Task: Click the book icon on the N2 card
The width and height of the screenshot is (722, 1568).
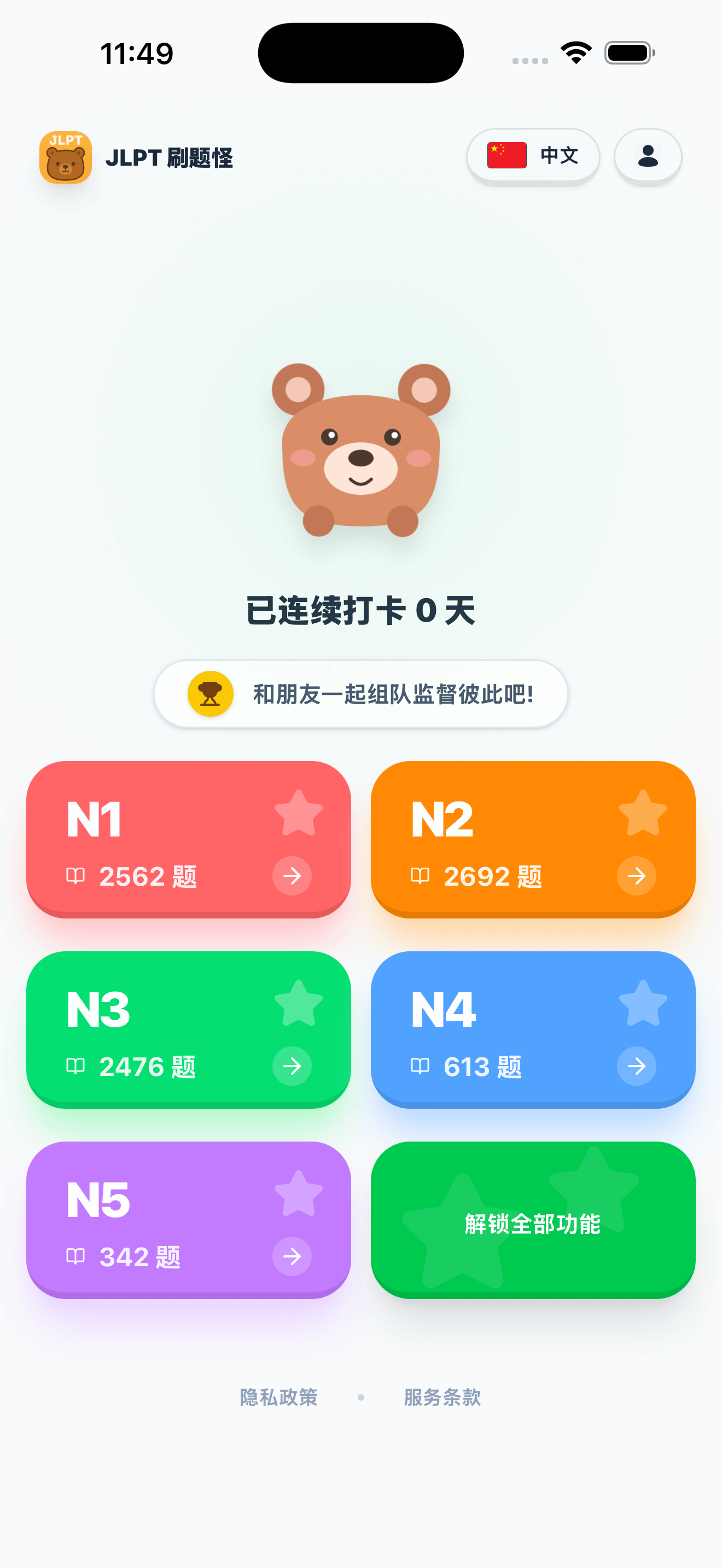Action: pos(420,876)
